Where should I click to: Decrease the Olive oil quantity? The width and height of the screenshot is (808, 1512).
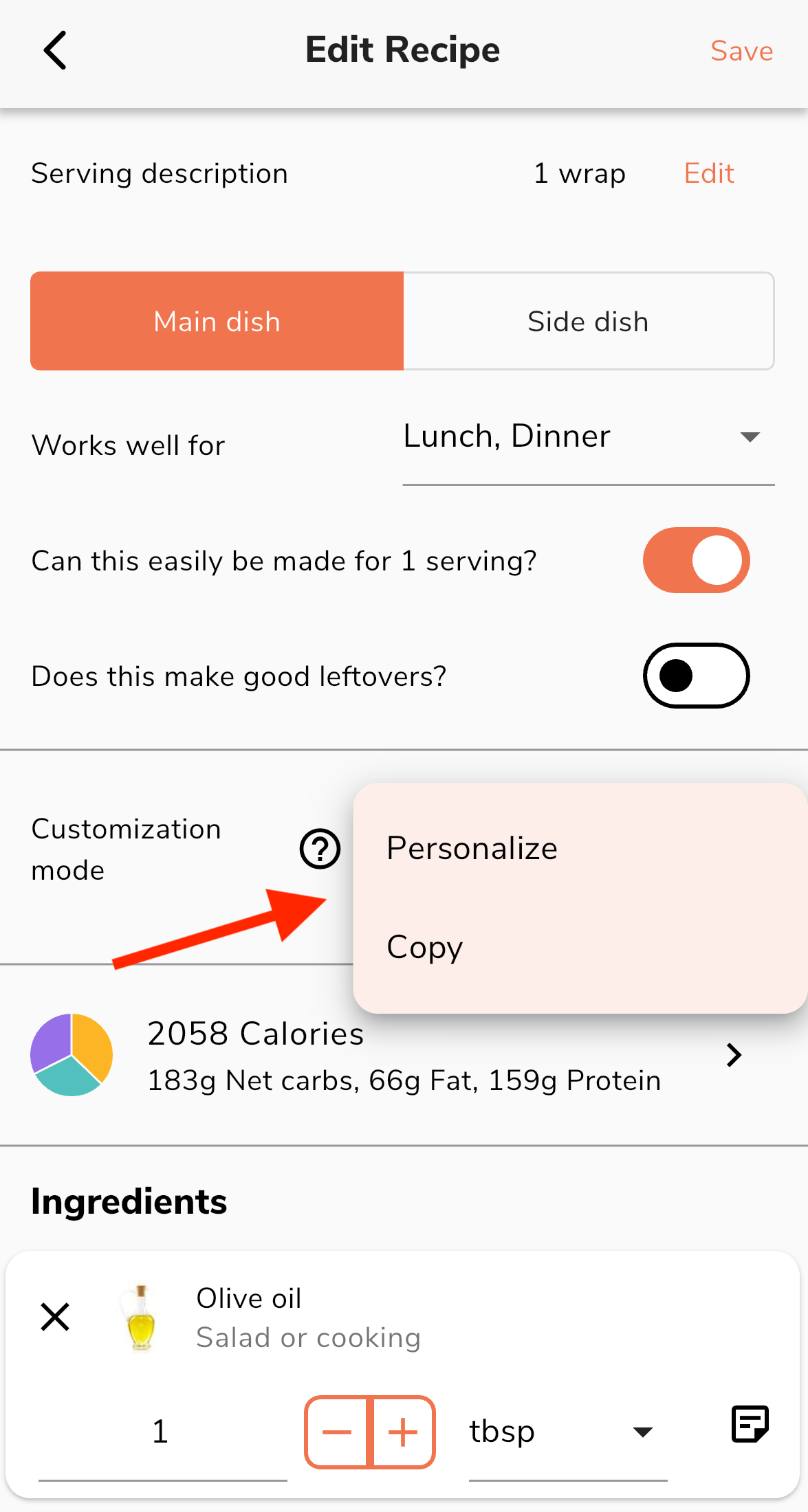click(x=338, y=1432)
